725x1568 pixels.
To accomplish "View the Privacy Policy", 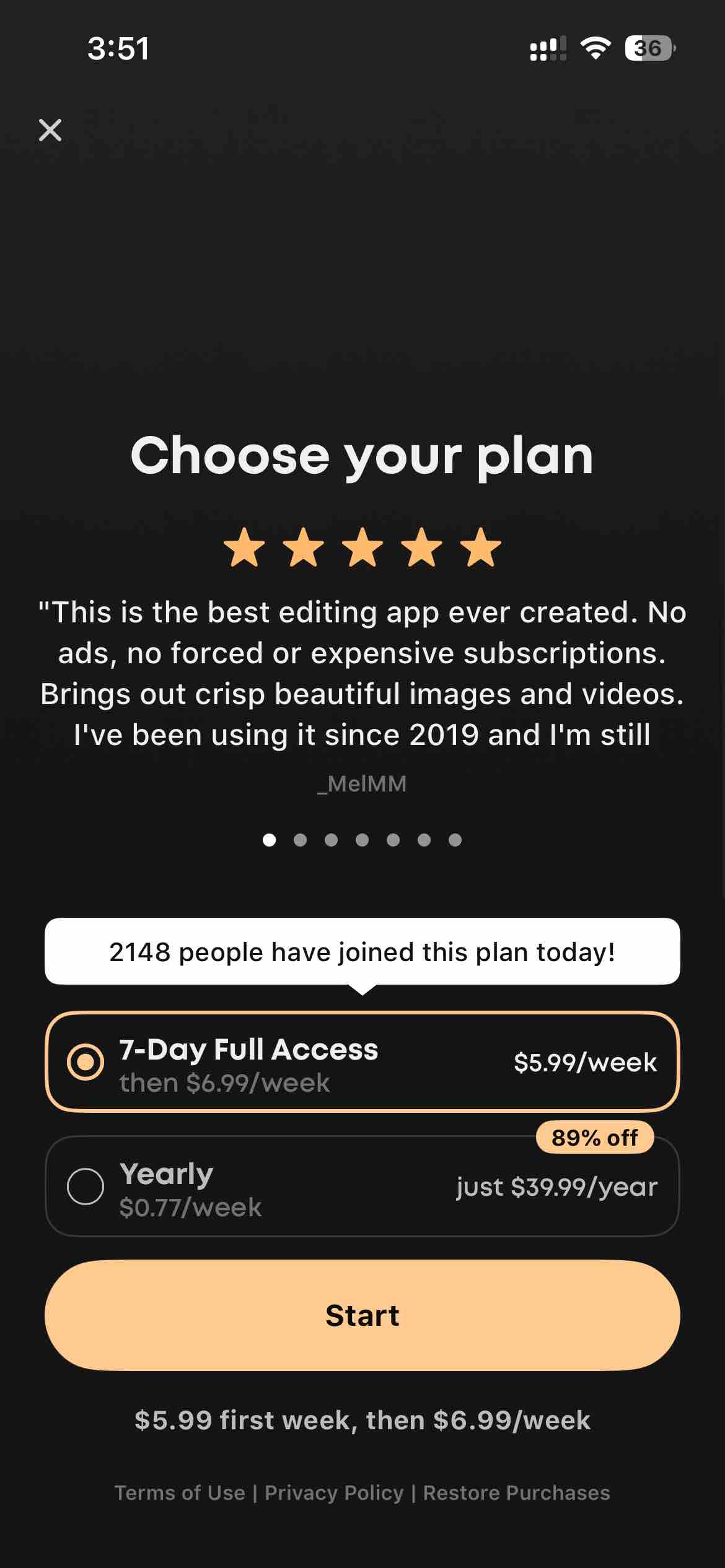I will coord(334,1493).
